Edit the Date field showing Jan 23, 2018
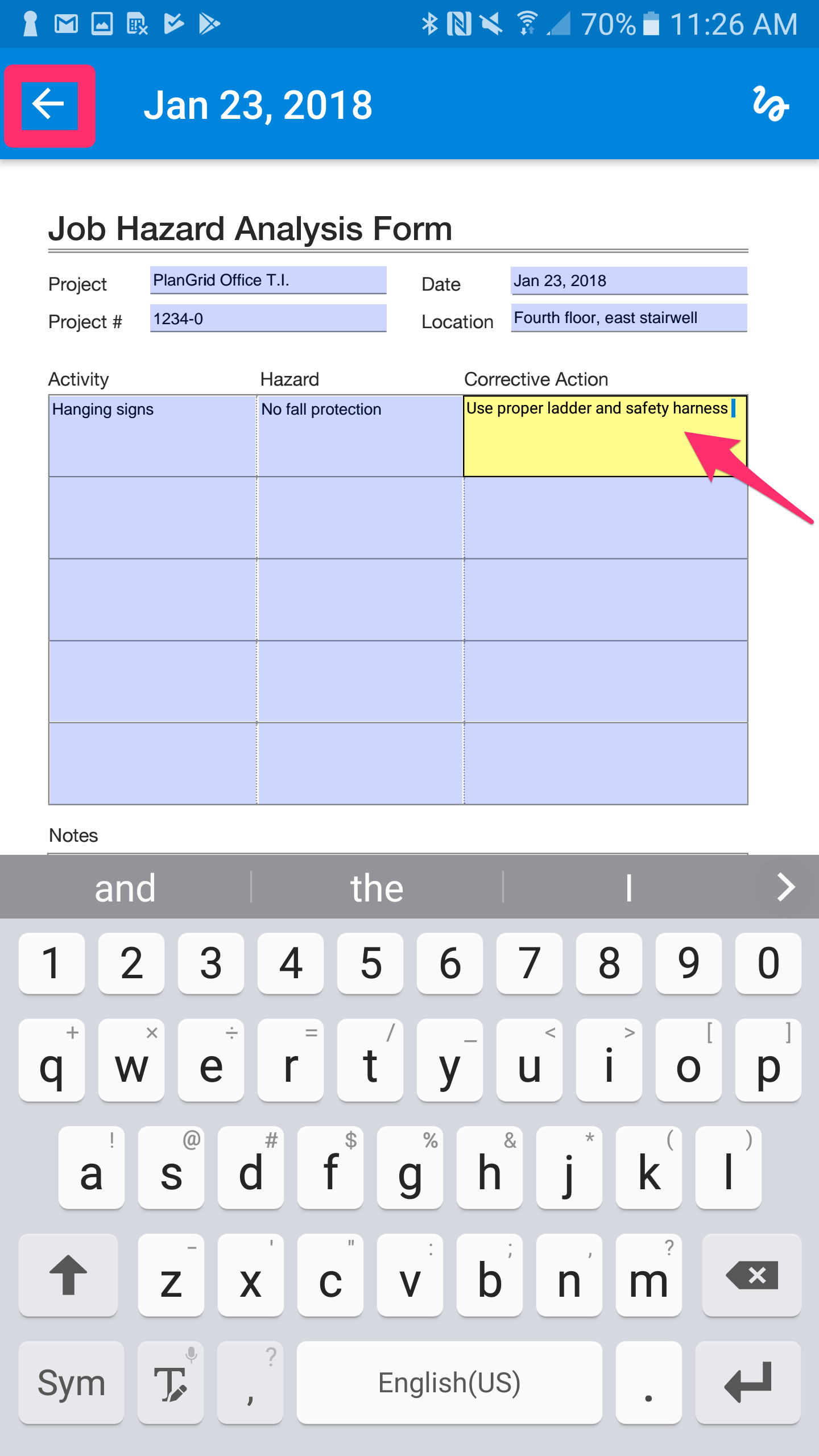Image resolution: width=819 pixels, height=1456 pixels. tap(629, 280)
